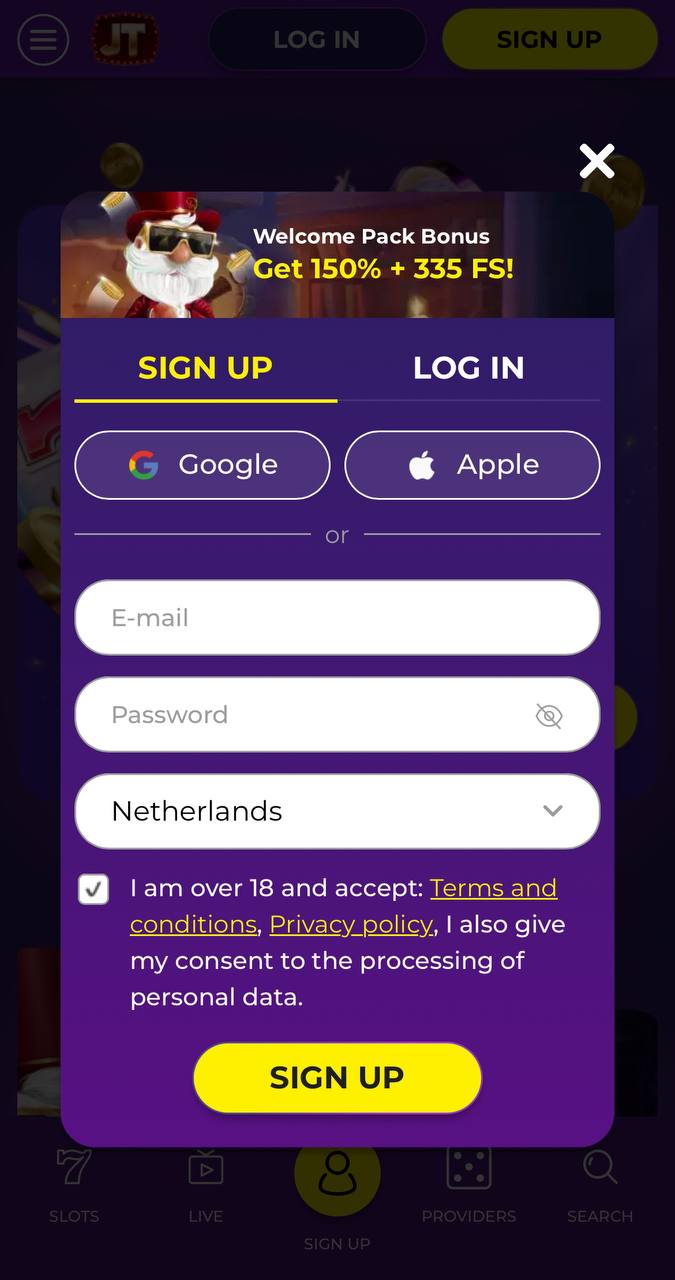Toggle password visibility eye icon

[549, 716]
